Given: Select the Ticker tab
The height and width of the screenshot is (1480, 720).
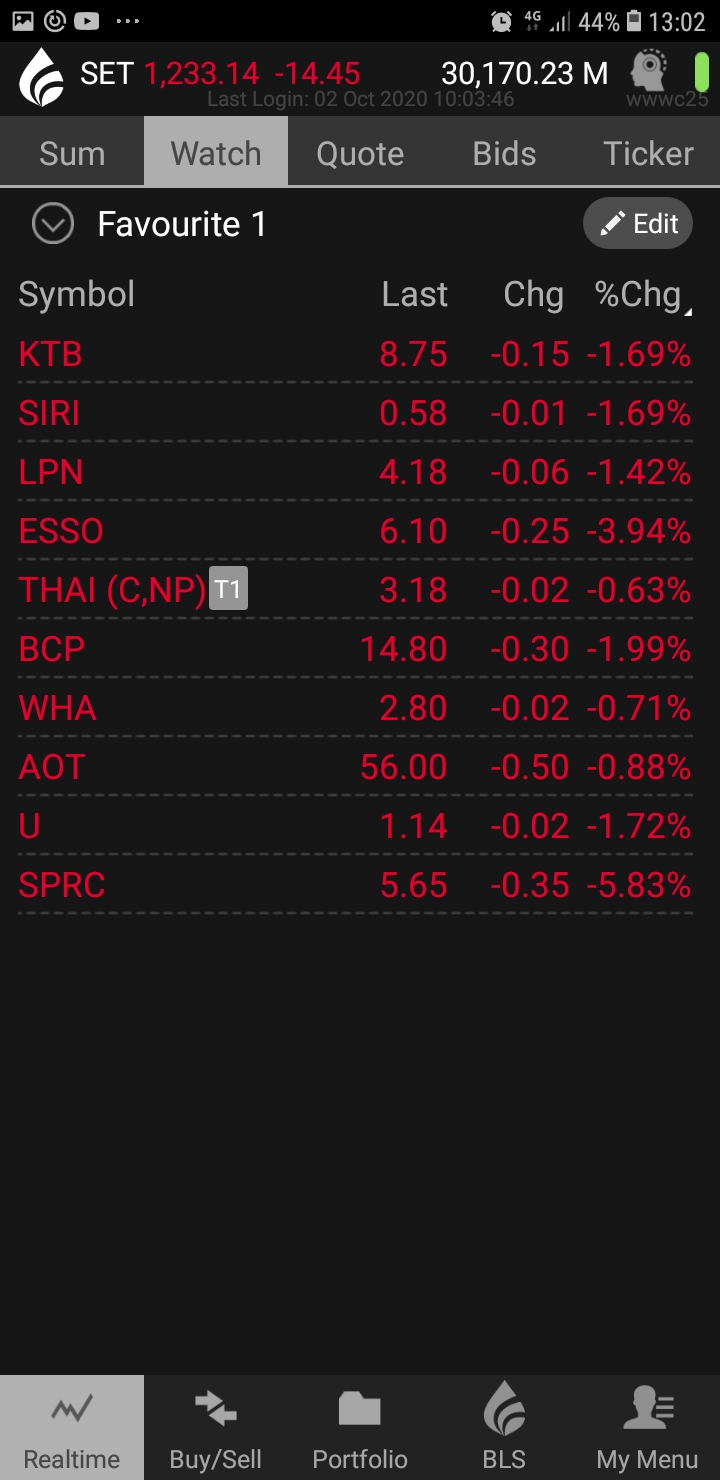Looking at the screenshot, I should point(648,153).
